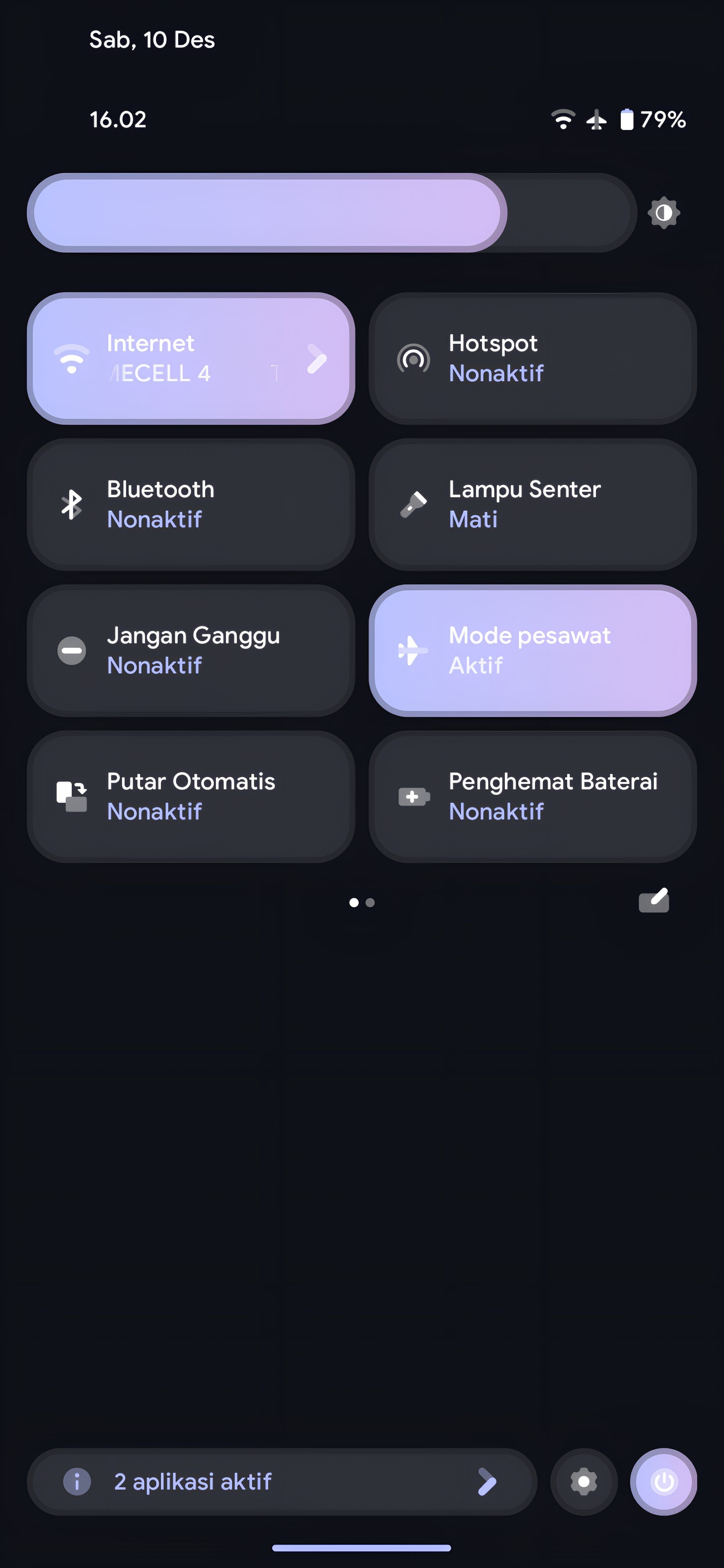
Task: Open the power menu
Action: (664, 1481)
